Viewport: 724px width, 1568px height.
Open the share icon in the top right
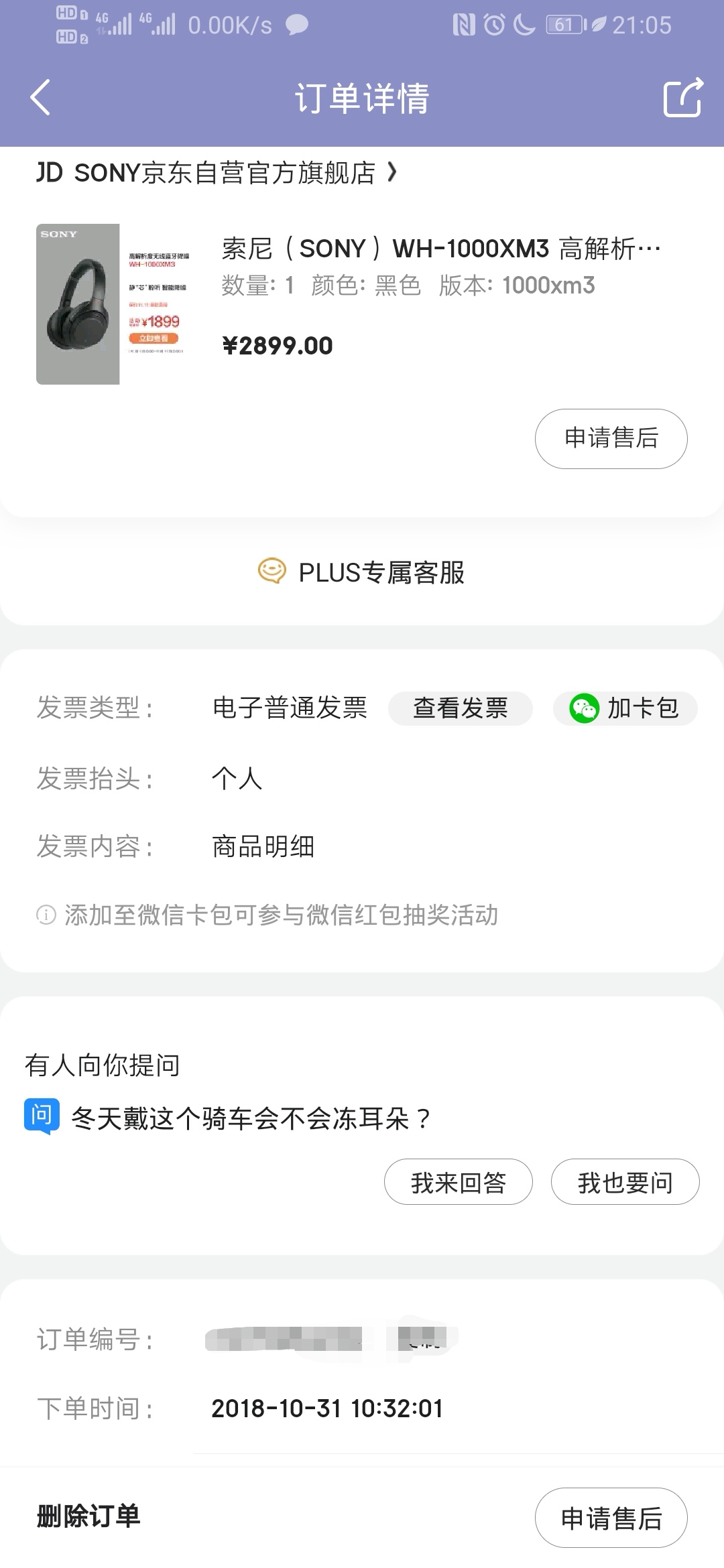(x=682, y=98)
